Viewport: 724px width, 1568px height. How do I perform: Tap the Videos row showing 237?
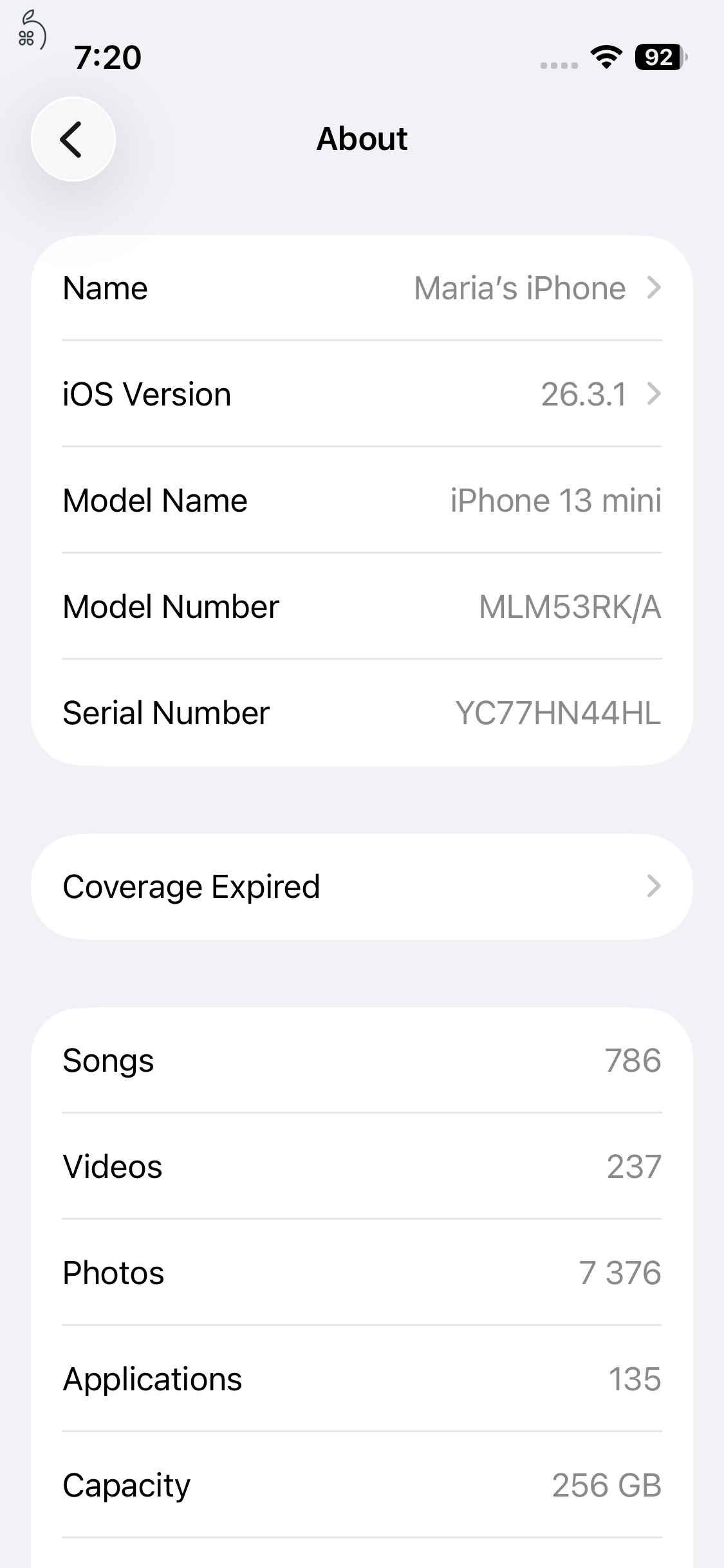point(362,1167)
